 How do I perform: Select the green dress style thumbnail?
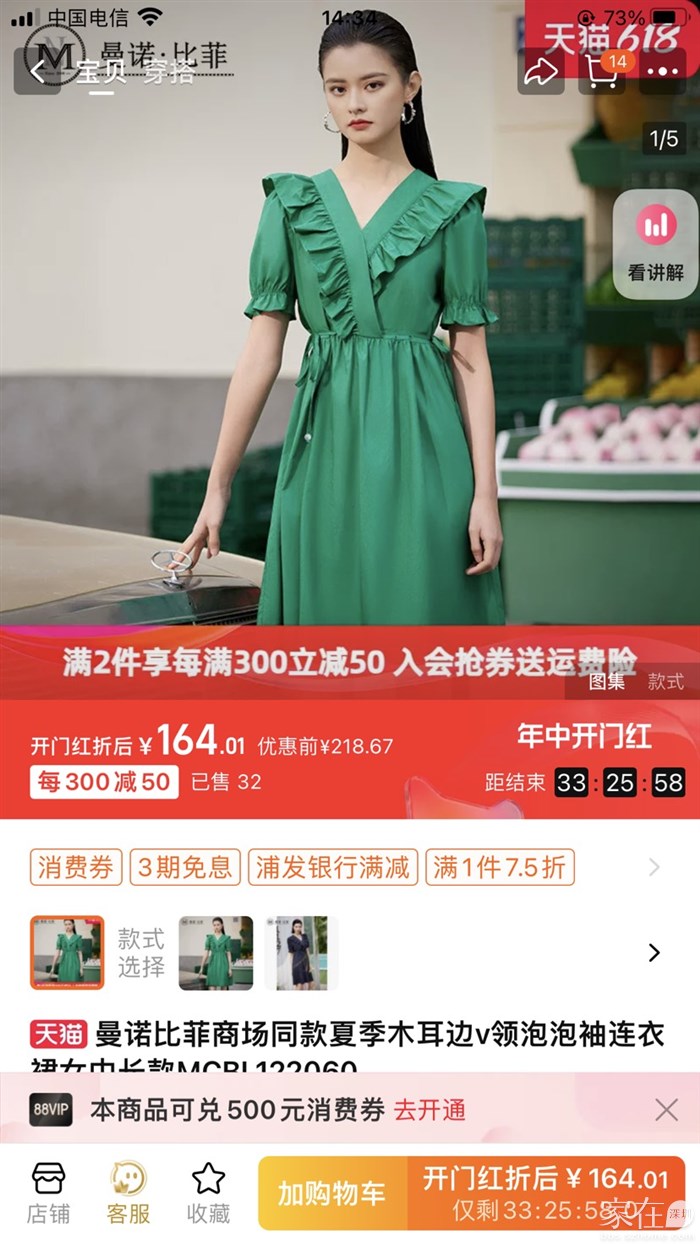(x=67, y=952)
